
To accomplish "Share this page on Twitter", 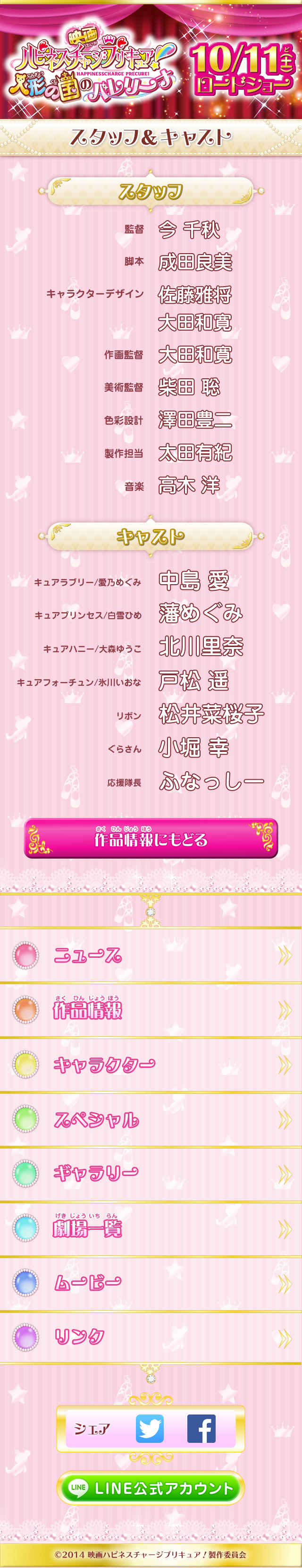I will [x=150, y=1428].
